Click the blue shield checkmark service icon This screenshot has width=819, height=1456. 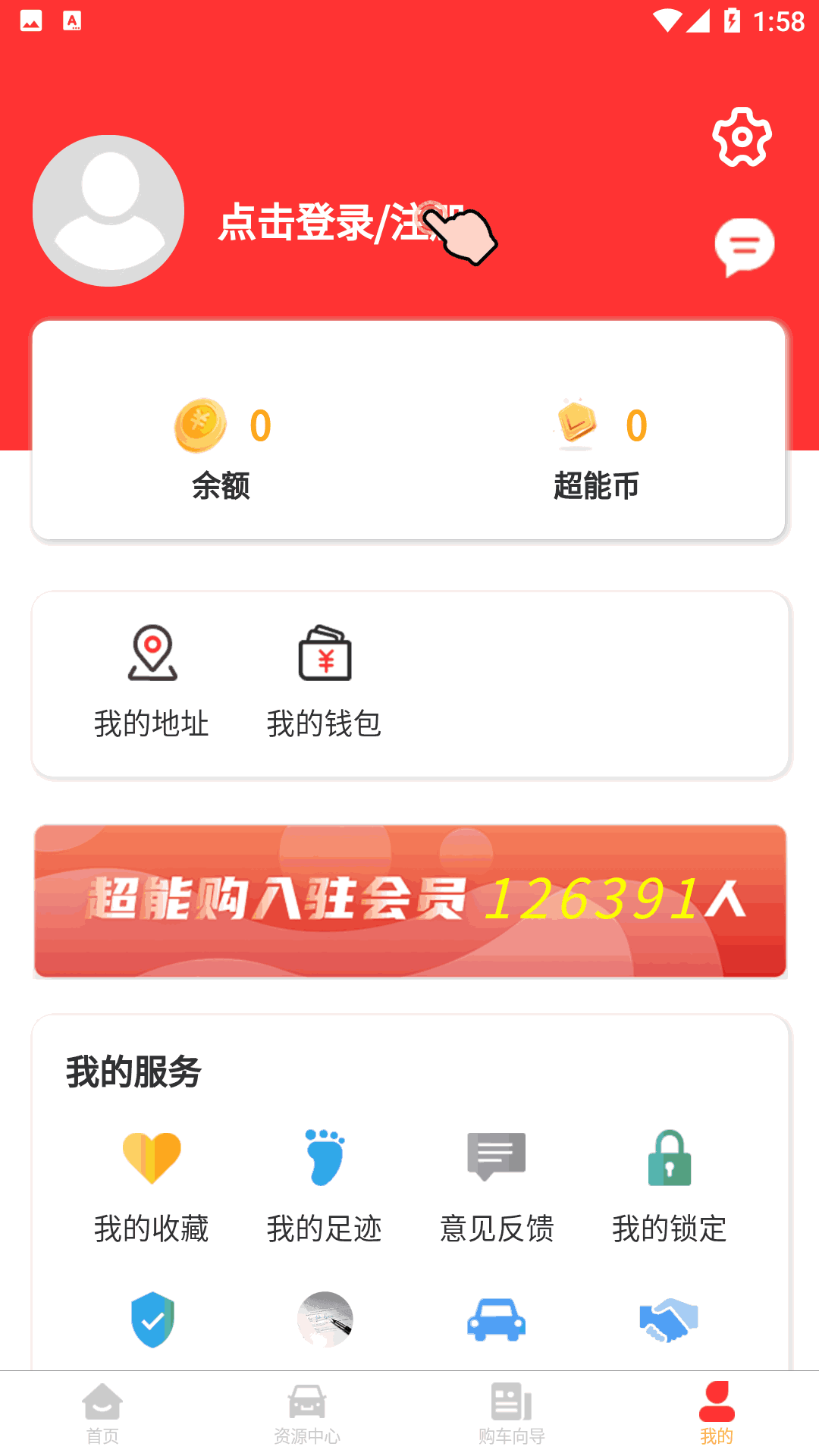pyautogui.click(x=152, y=1319)
